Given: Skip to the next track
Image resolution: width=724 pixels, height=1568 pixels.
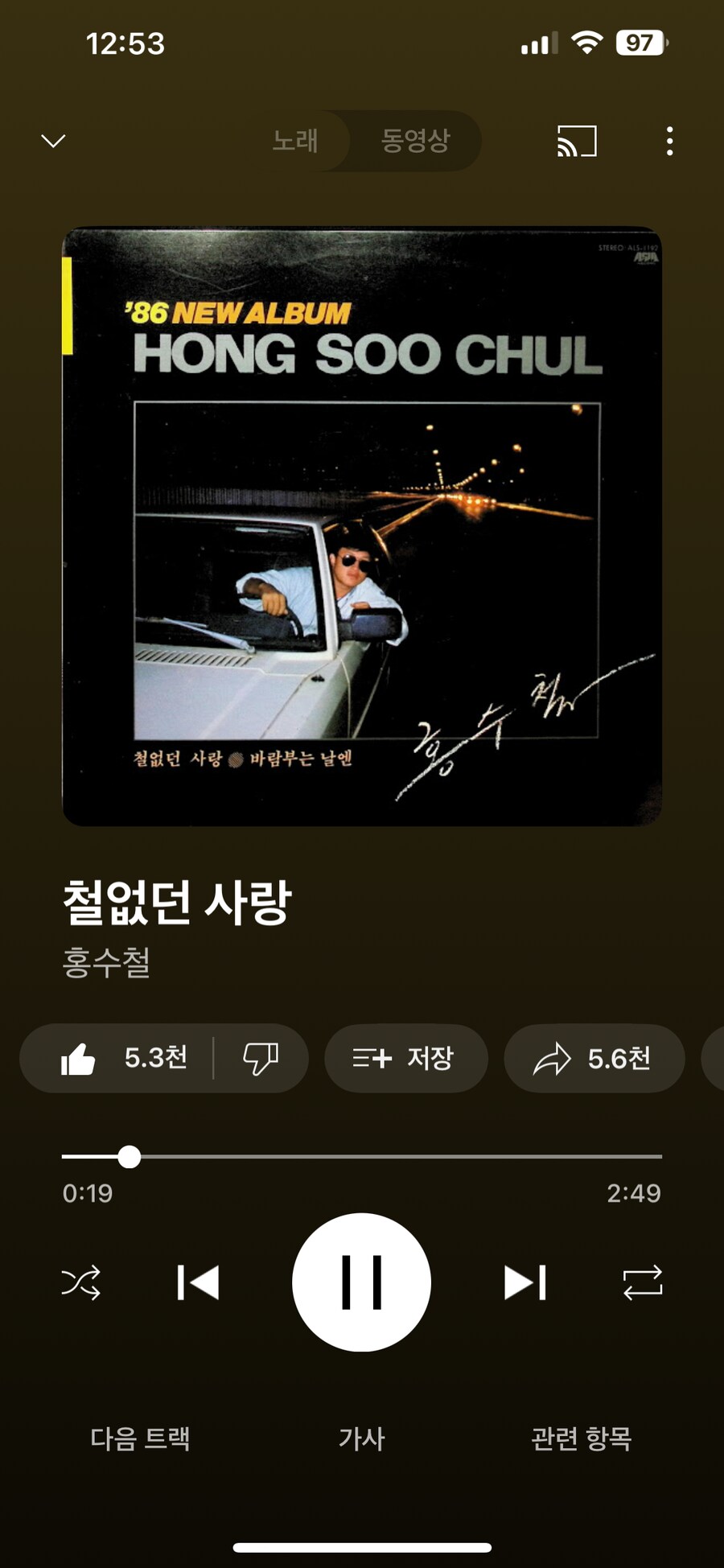Looking at the screenshot, I should click(x=525, y=1282).
